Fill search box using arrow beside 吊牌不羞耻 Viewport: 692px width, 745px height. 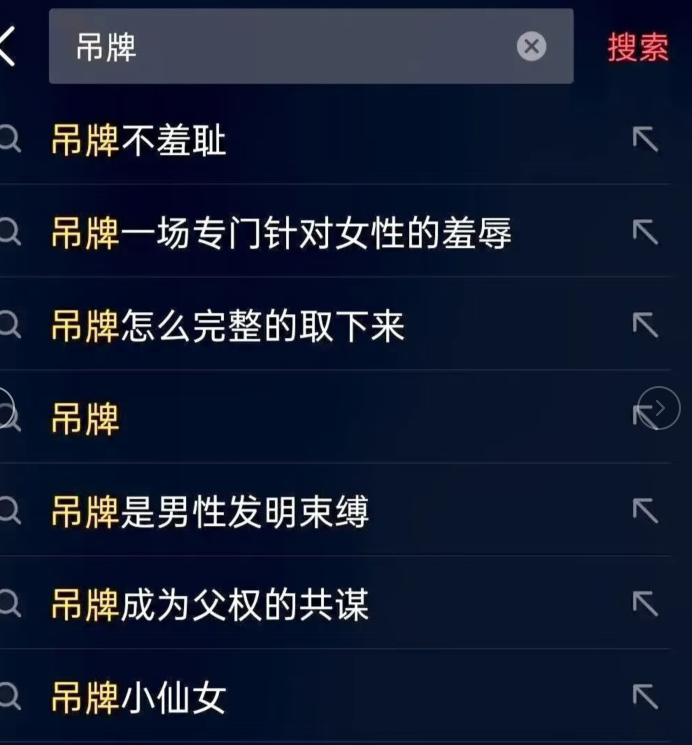645,140
